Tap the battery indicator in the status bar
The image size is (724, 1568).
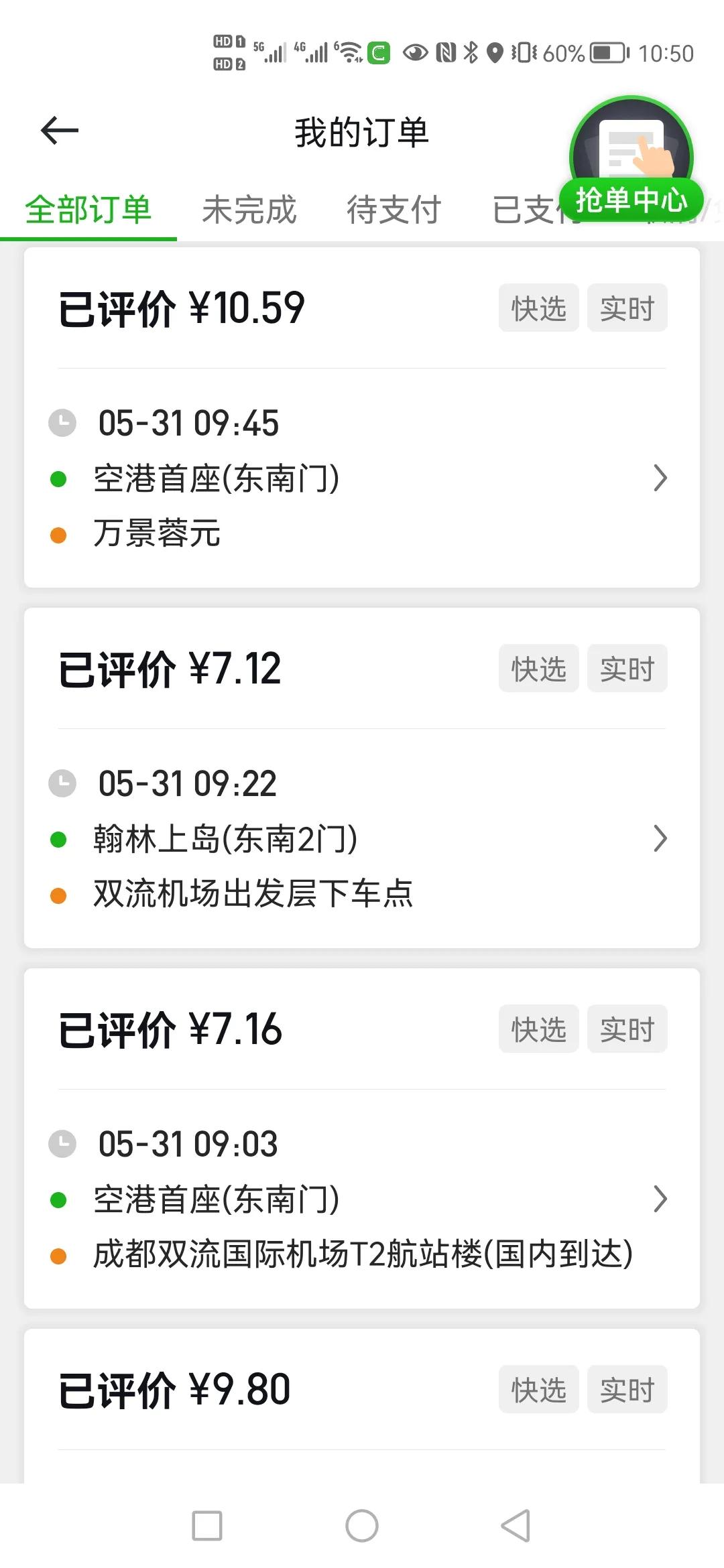[x=607, y=54]
